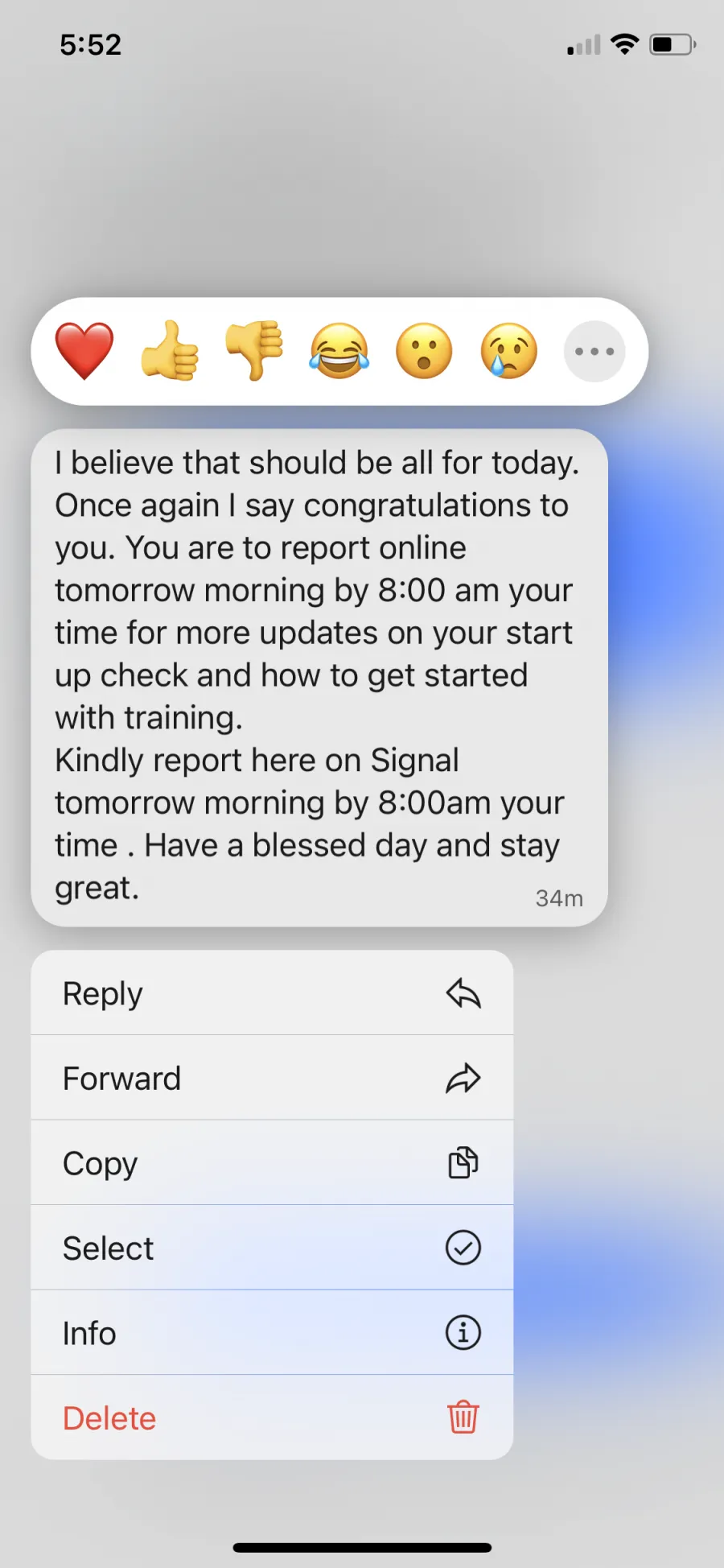Delete this message
This screenshot has height=1568, width=724.
(x=272, y=1417)
